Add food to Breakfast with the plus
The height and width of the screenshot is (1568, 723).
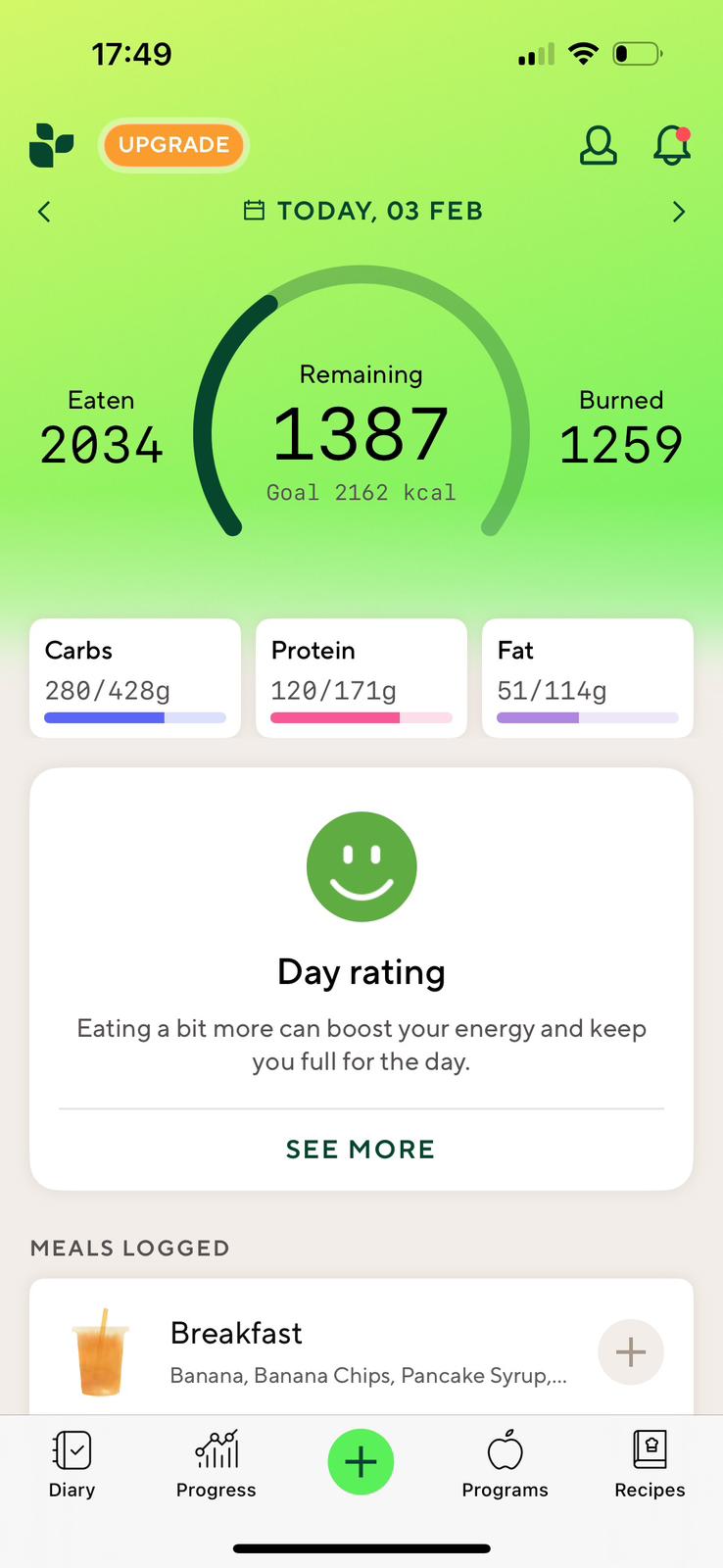point(630,1351)
